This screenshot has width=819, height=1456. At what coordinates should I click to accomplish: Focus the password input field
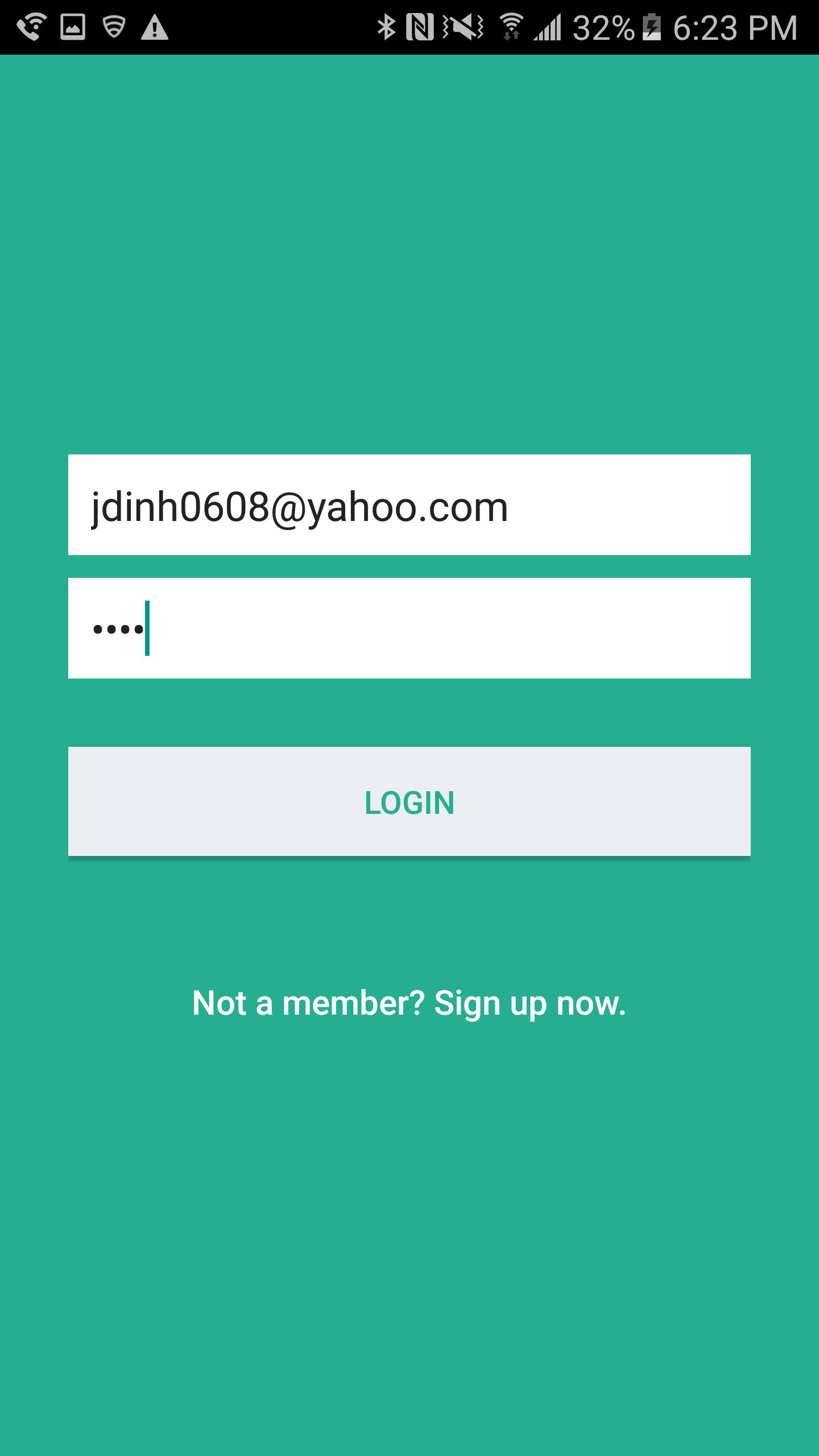409,628
